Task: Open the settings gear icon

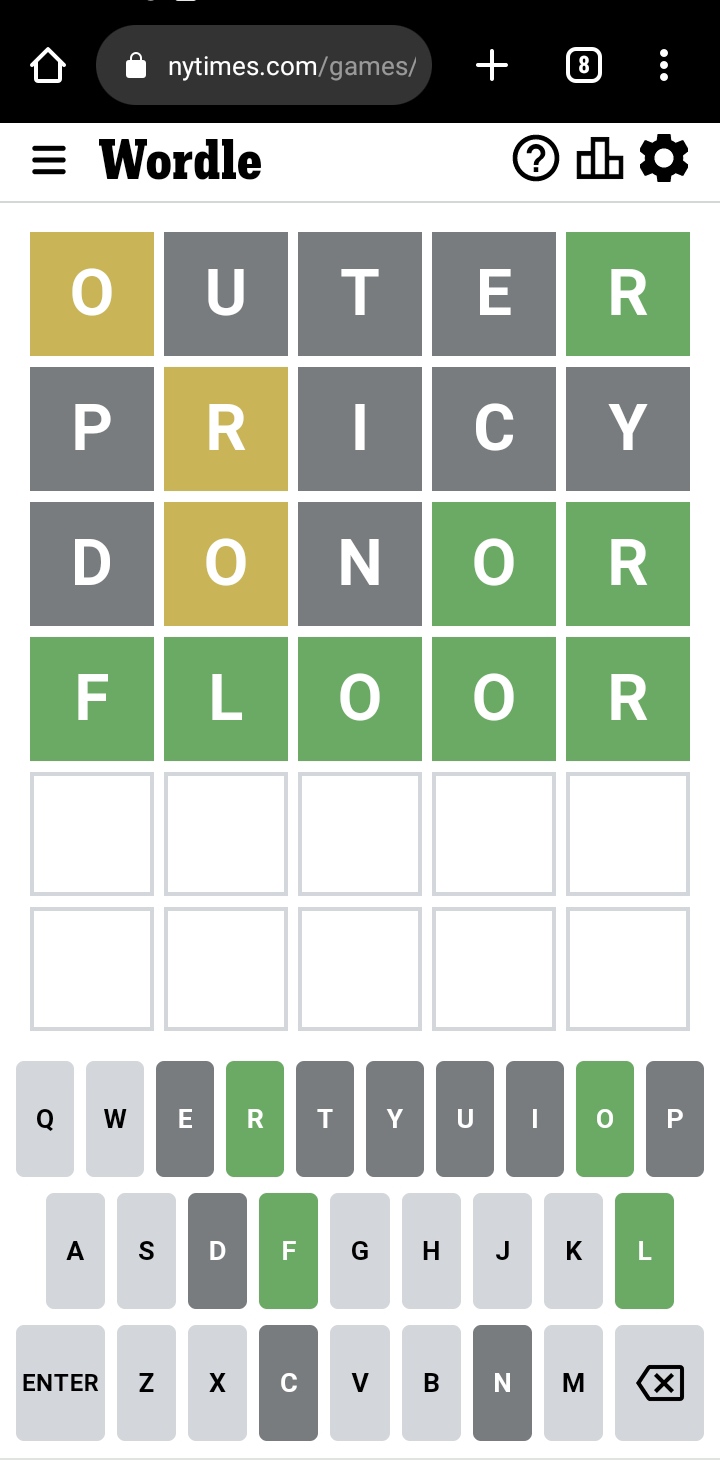Action: (x=664, y=158)
